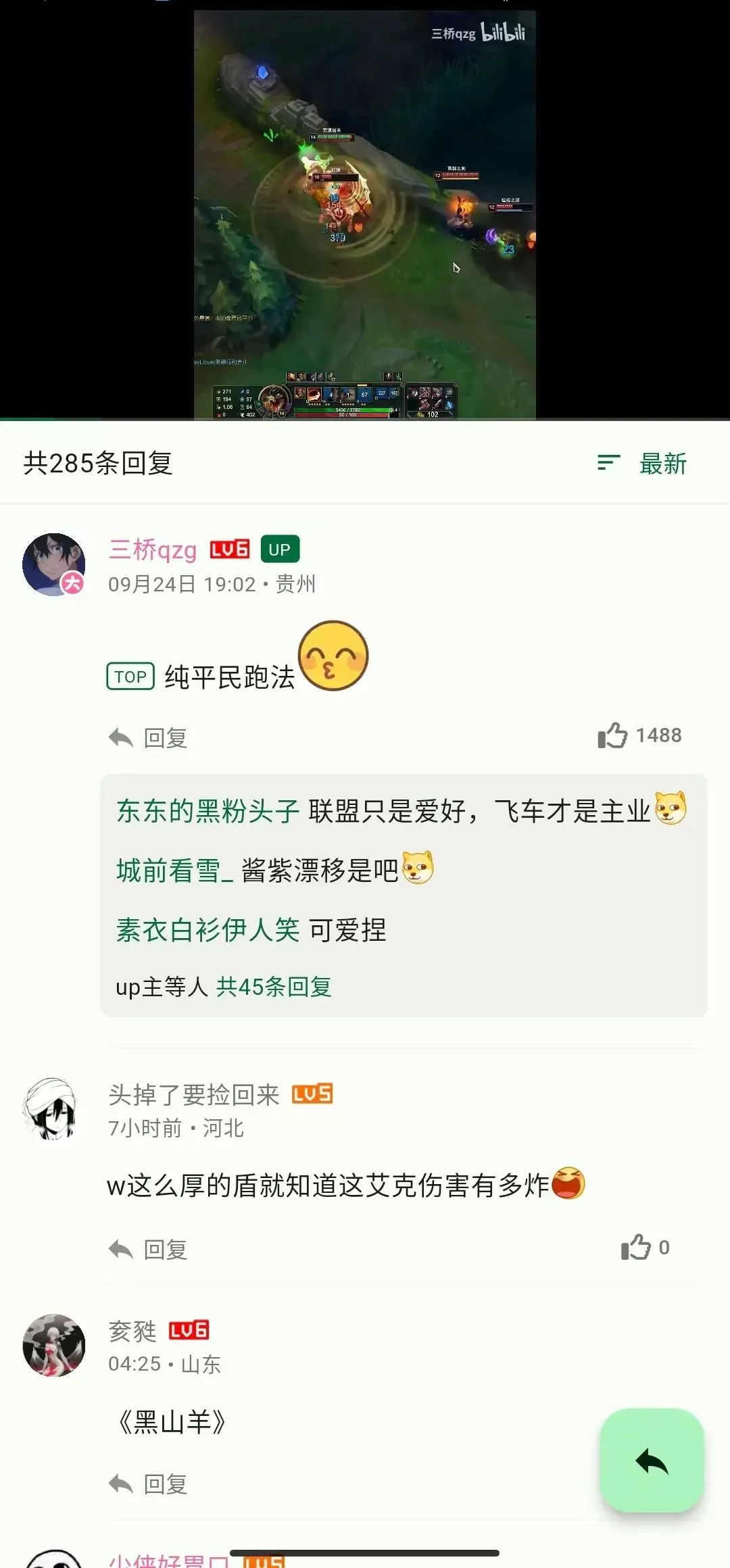The image size is (730, 1568).
Task: Click the UP badge next to 三桥qzg
Action: [x=280, y=549]
